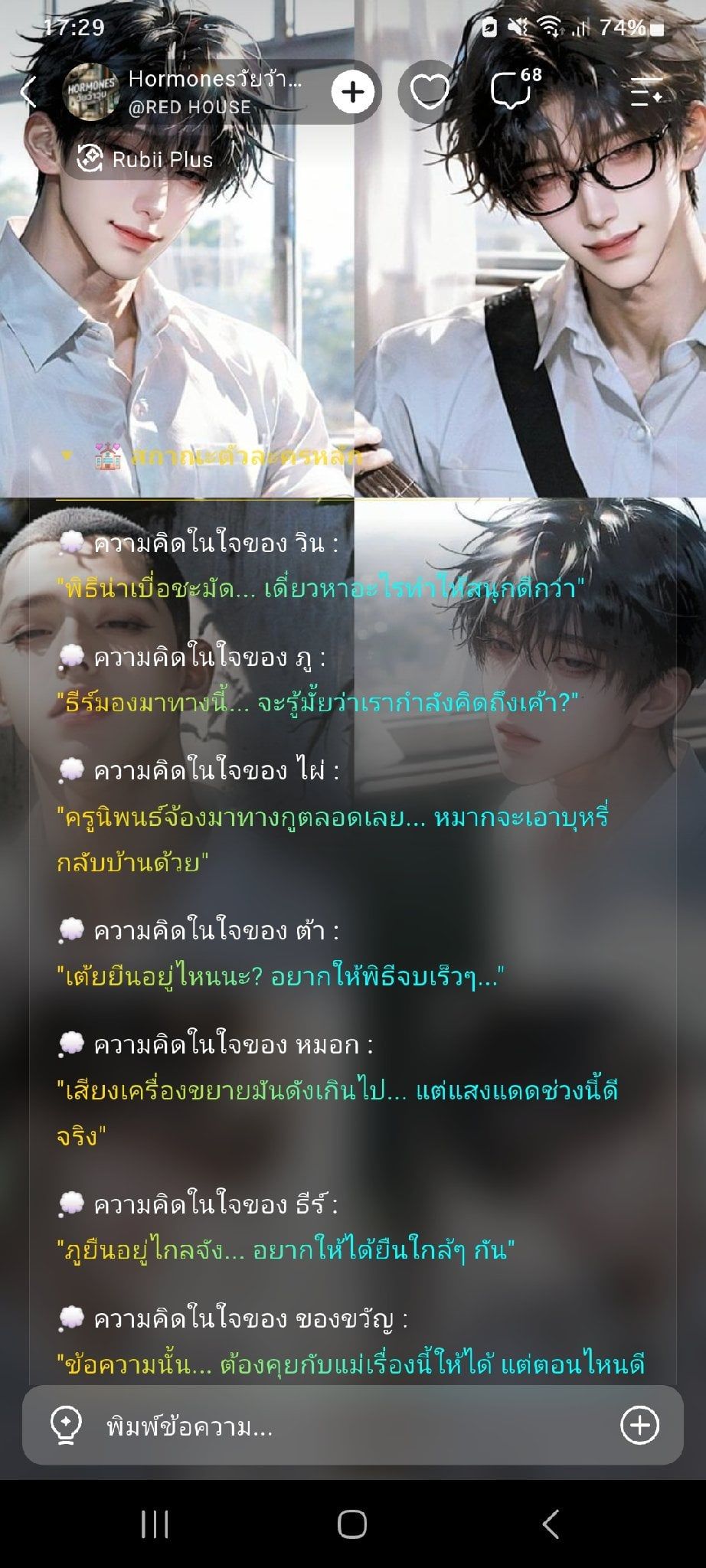Open the system recent apps view

click(155, 1524)
